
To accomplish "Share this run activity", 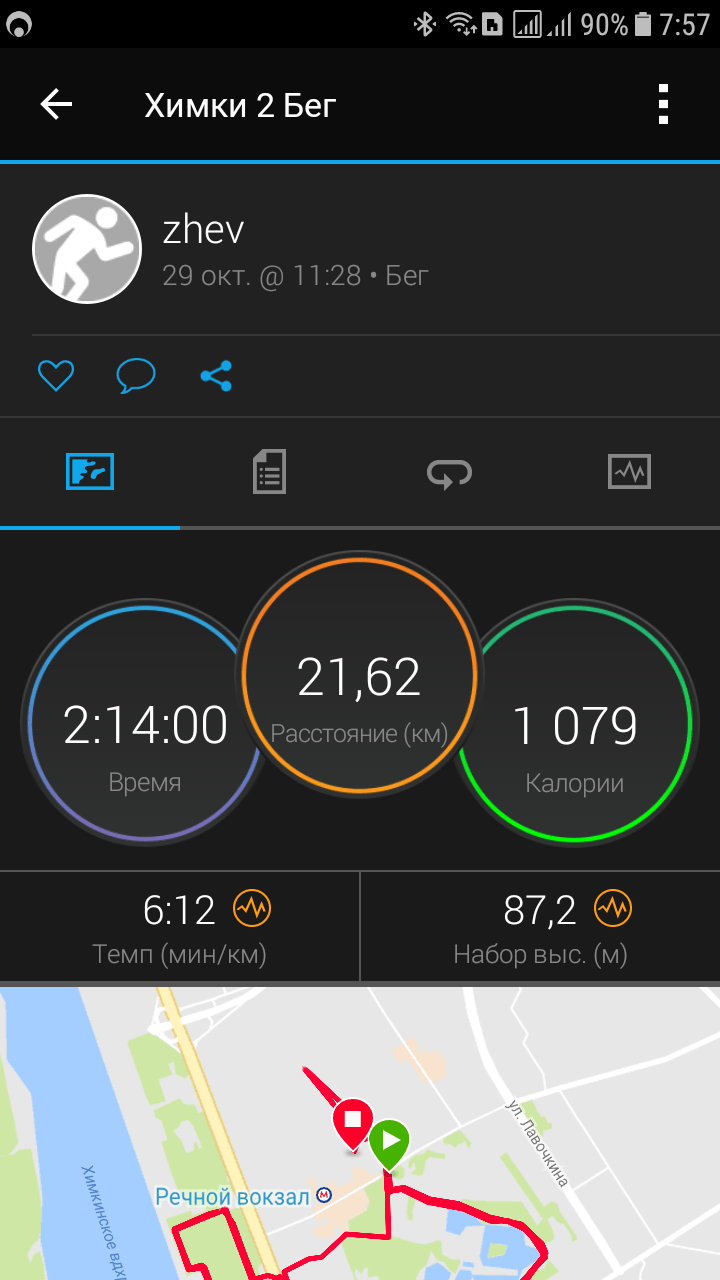I will point(216,376).
